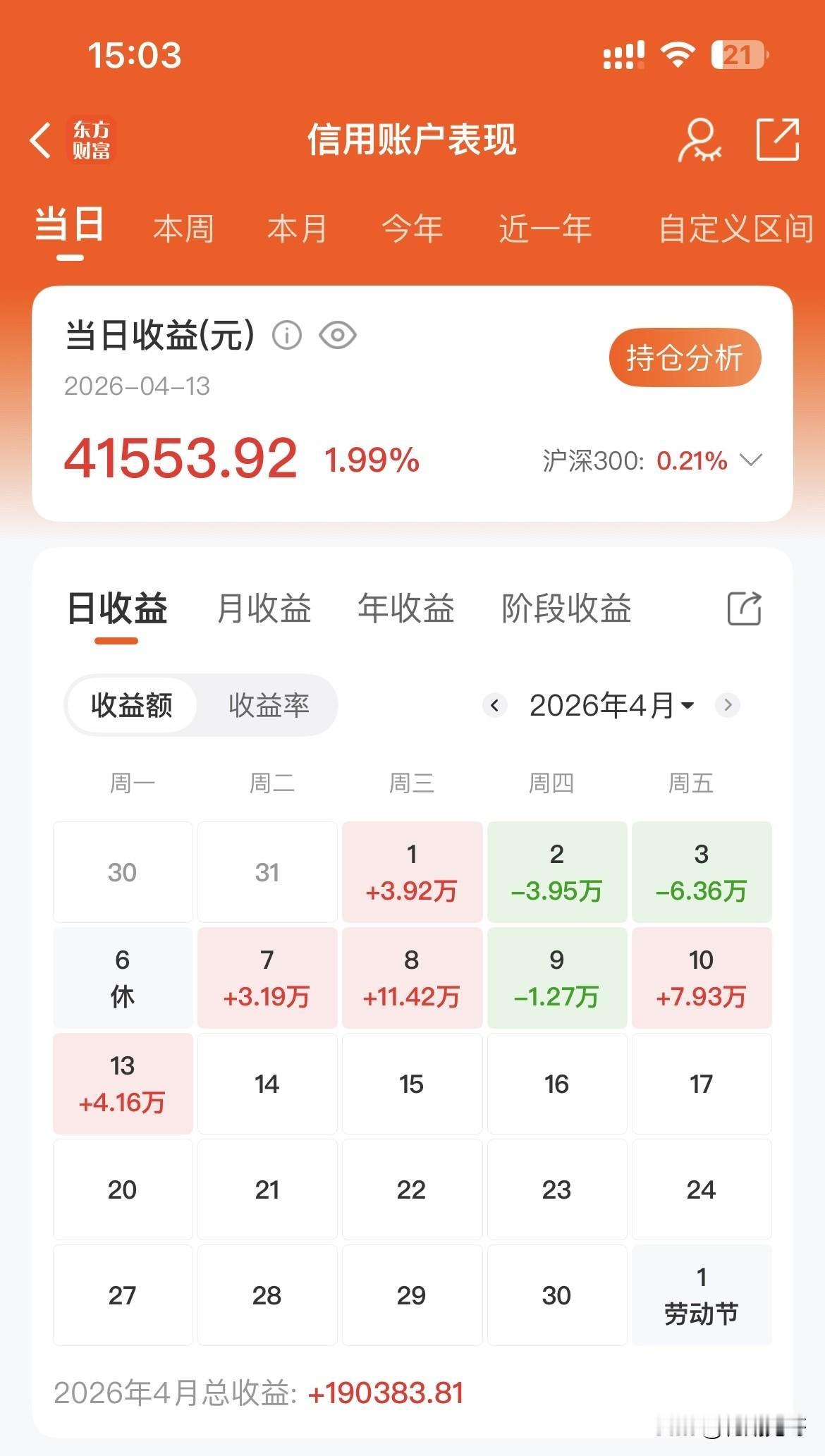Select the 近一年 time range tab
This screenshot has height=1456, width=825.
point(543,228)
